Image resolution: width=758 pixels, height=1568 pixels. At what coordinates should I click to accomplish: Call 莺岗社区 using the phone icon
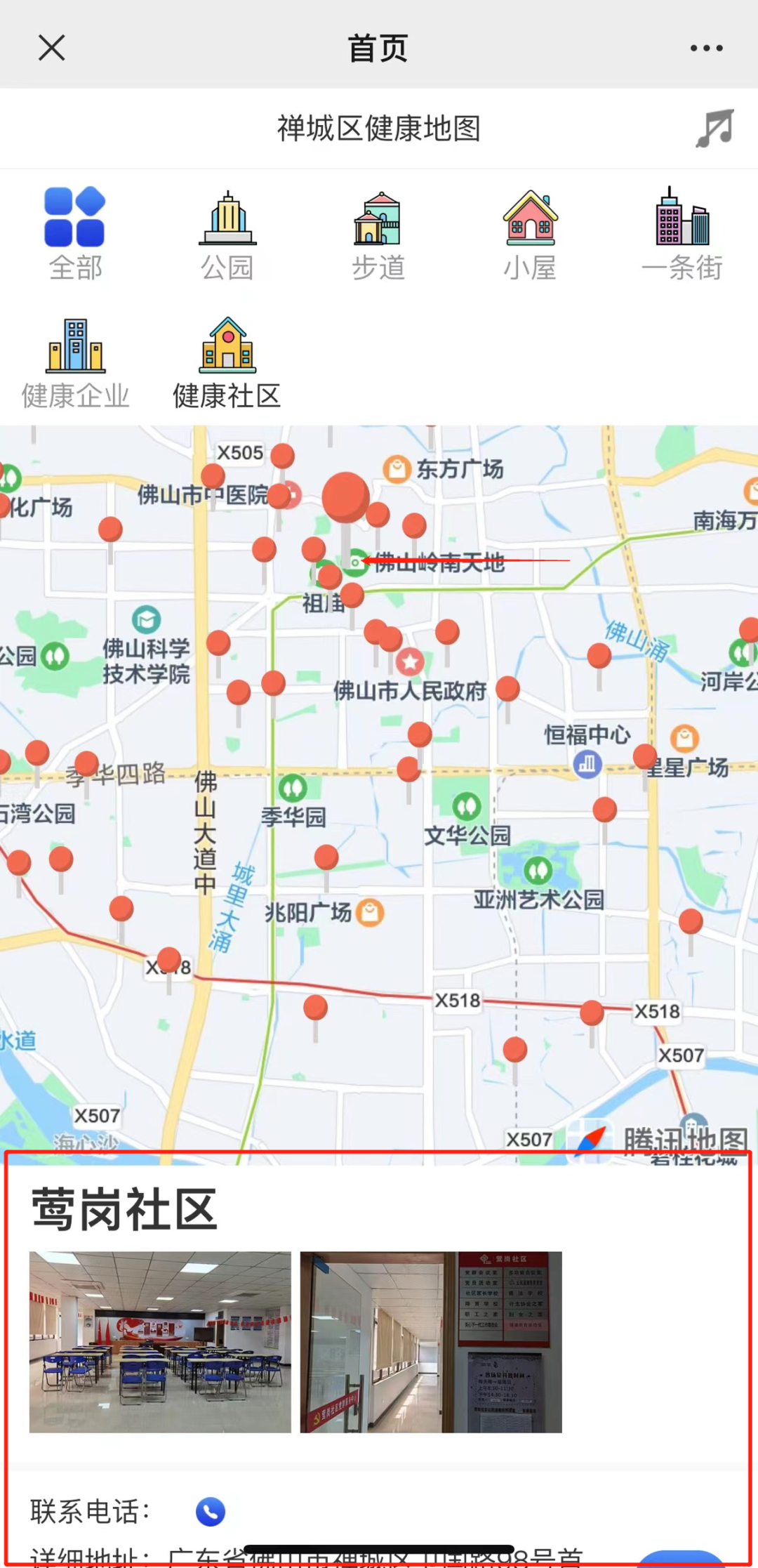tap(211, 1511)
